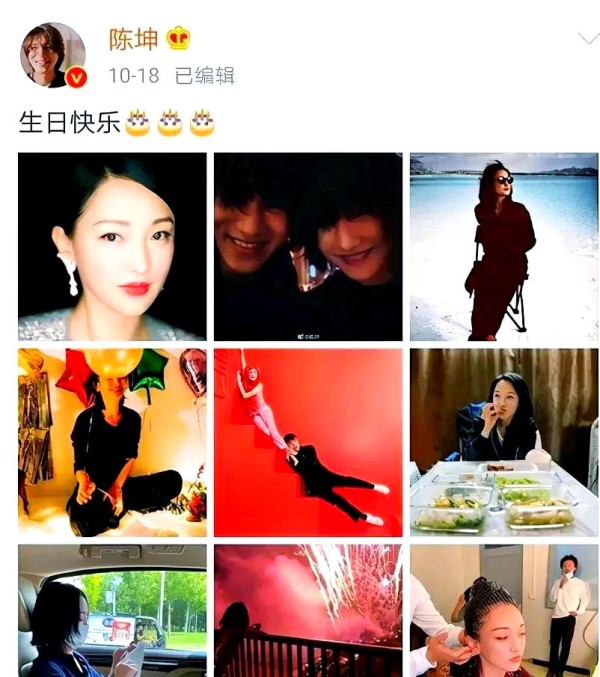The height and width of the screenshot is (677, 600).
Task: Open the beach photo with sunglasses
Action: point(504,246)
